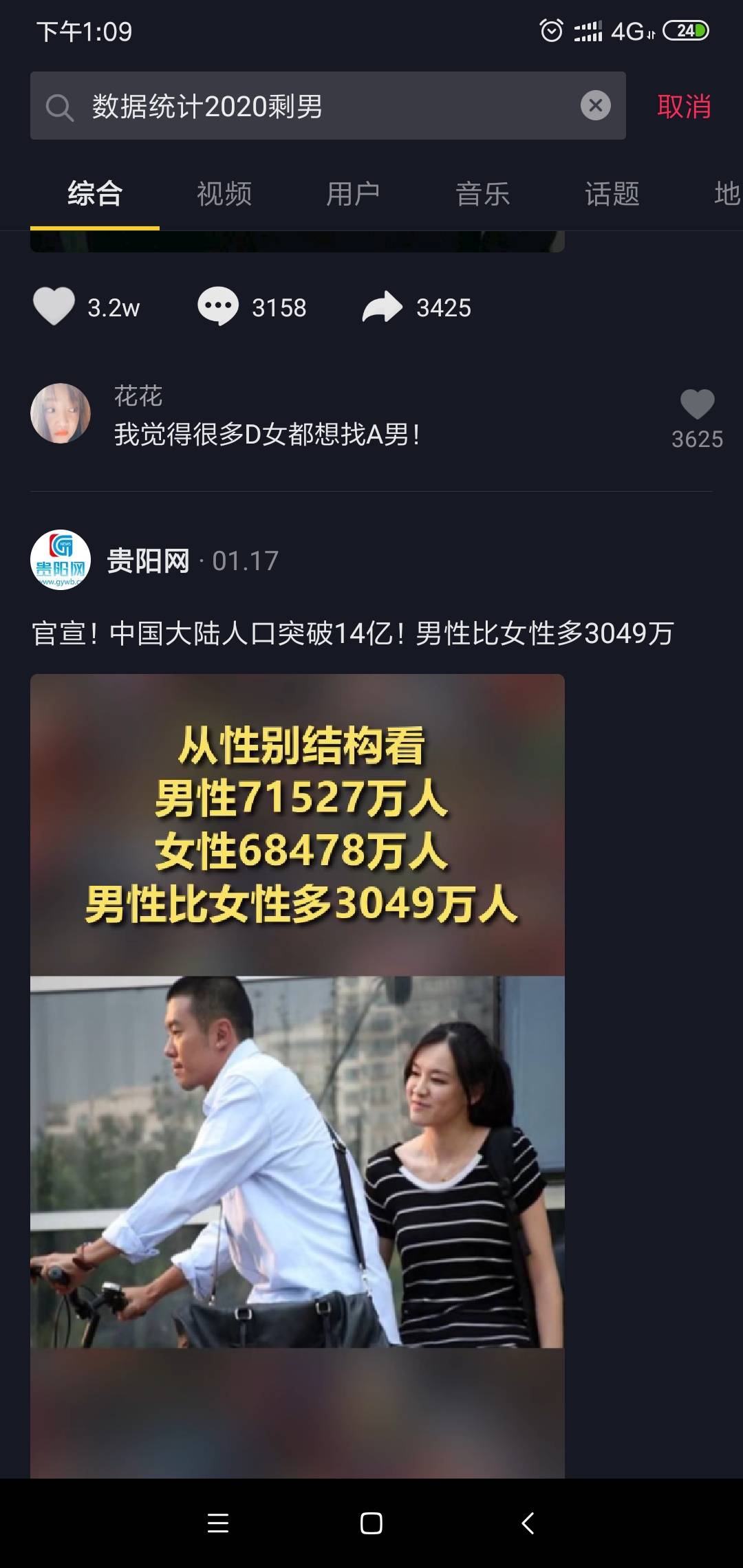This screenshot has width=743, height=1568.
Task: Open the 贵阳网 account profile
Action: click(61, 560)
